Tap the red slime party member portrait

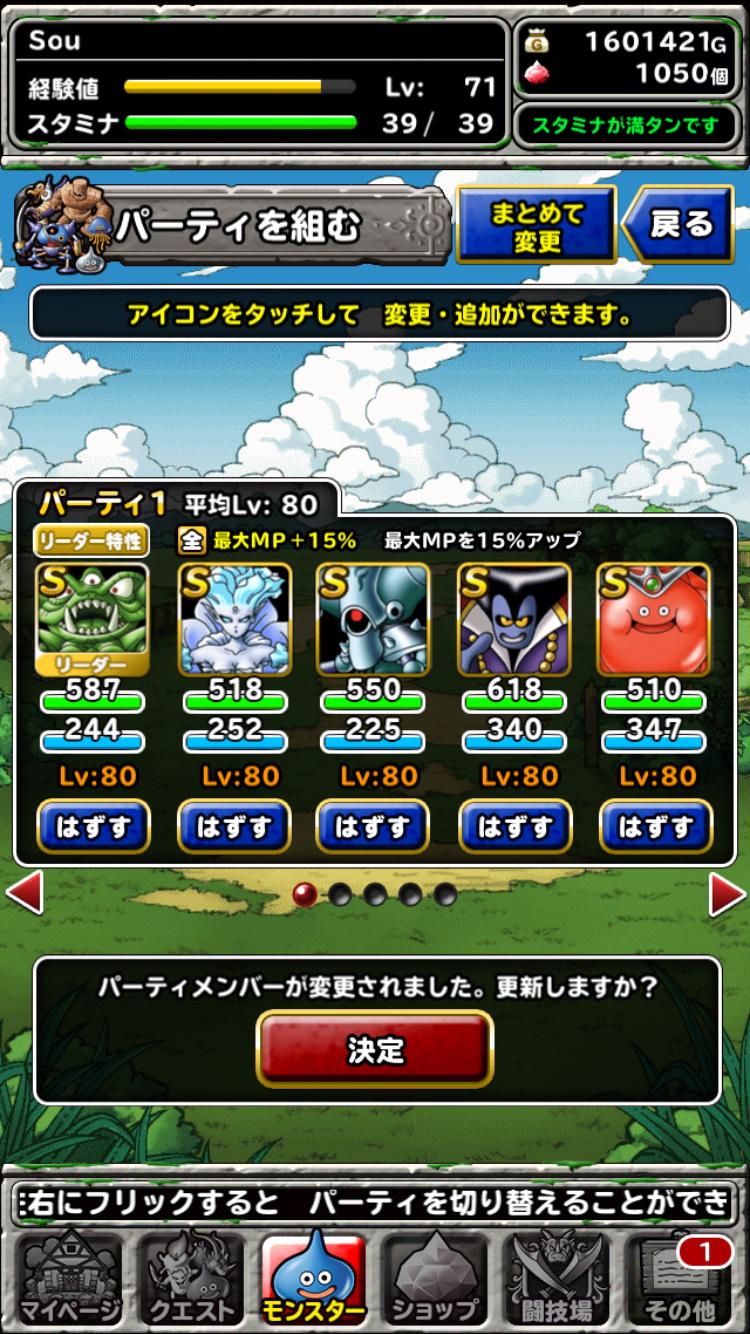coord(655,618)
